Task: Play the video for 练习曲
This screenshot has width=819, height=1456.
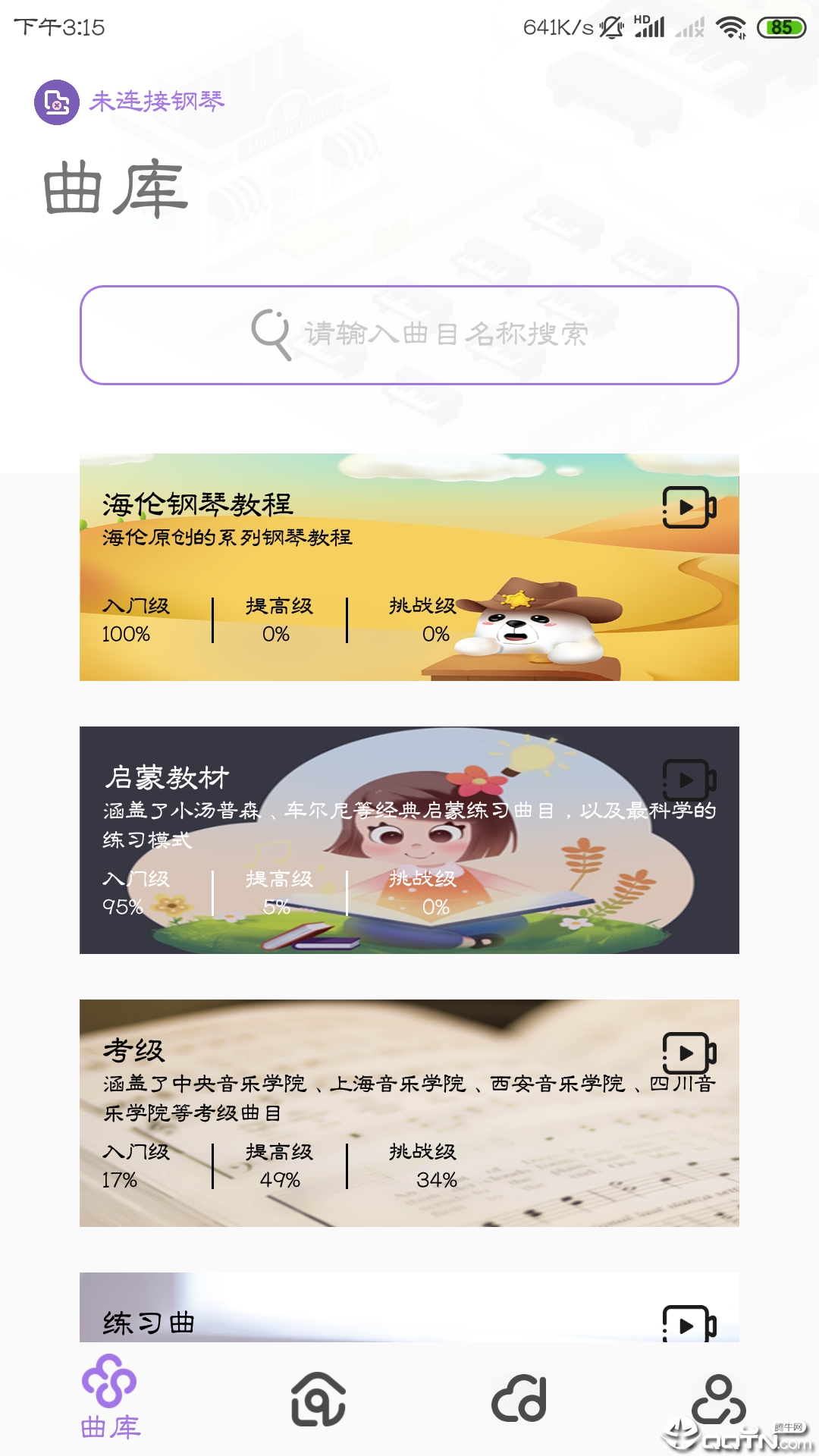Action: (689, 1325)
